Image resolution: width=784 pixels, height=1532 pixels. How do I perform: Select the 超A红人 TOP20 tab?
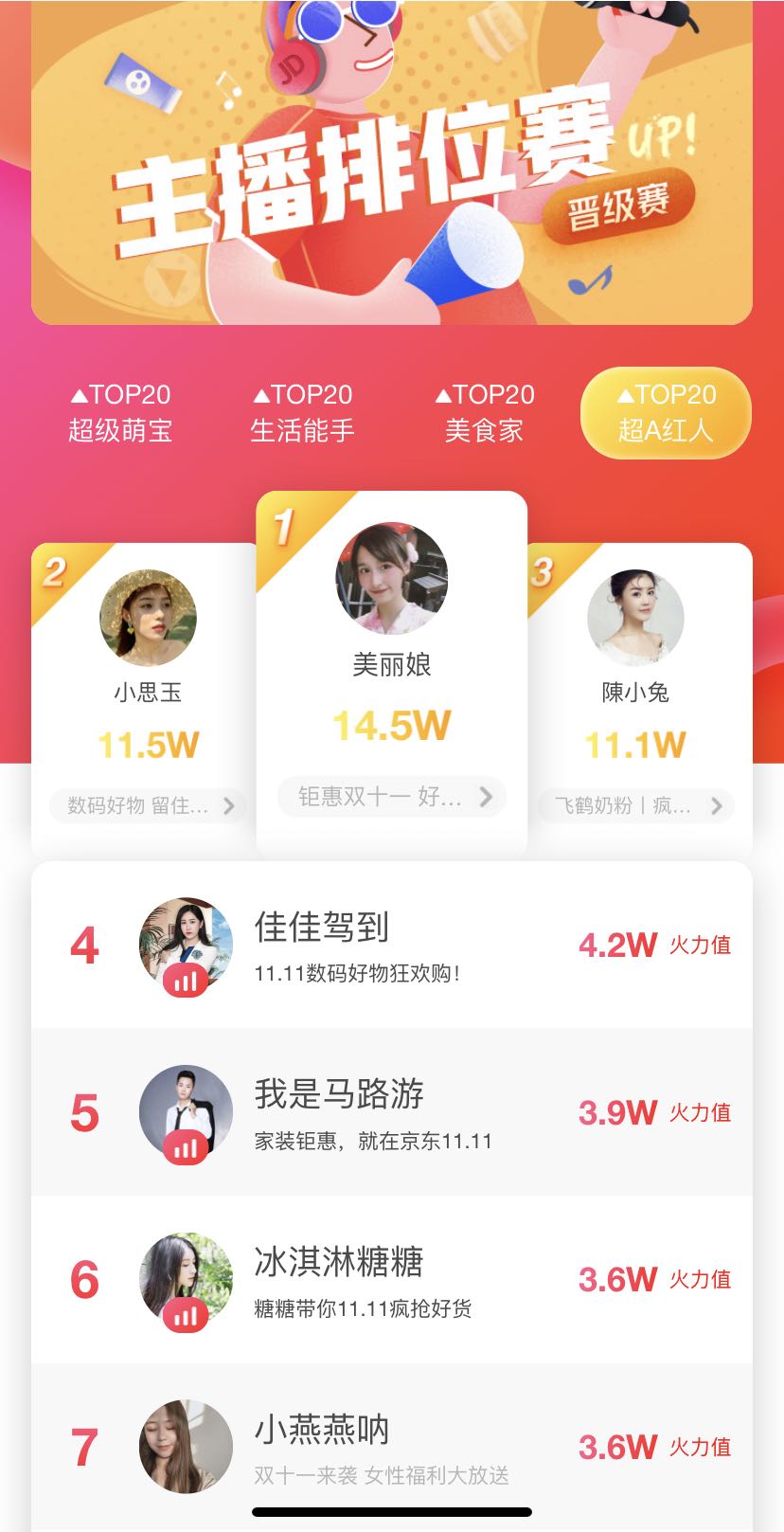[666, 413]
